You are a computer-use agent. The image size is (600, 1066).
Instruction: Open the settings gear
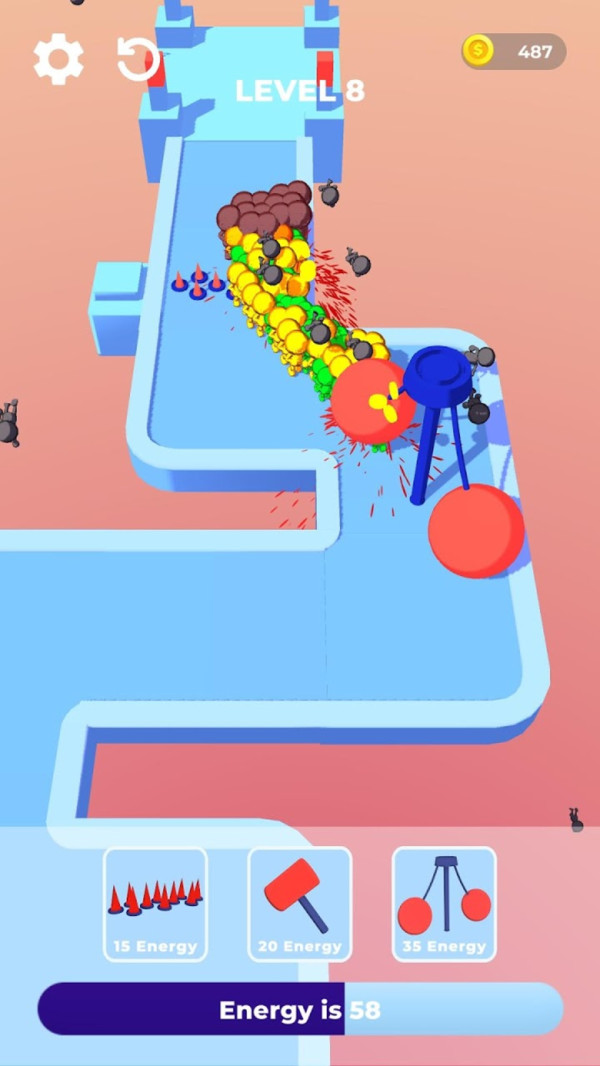click(58, 59)
